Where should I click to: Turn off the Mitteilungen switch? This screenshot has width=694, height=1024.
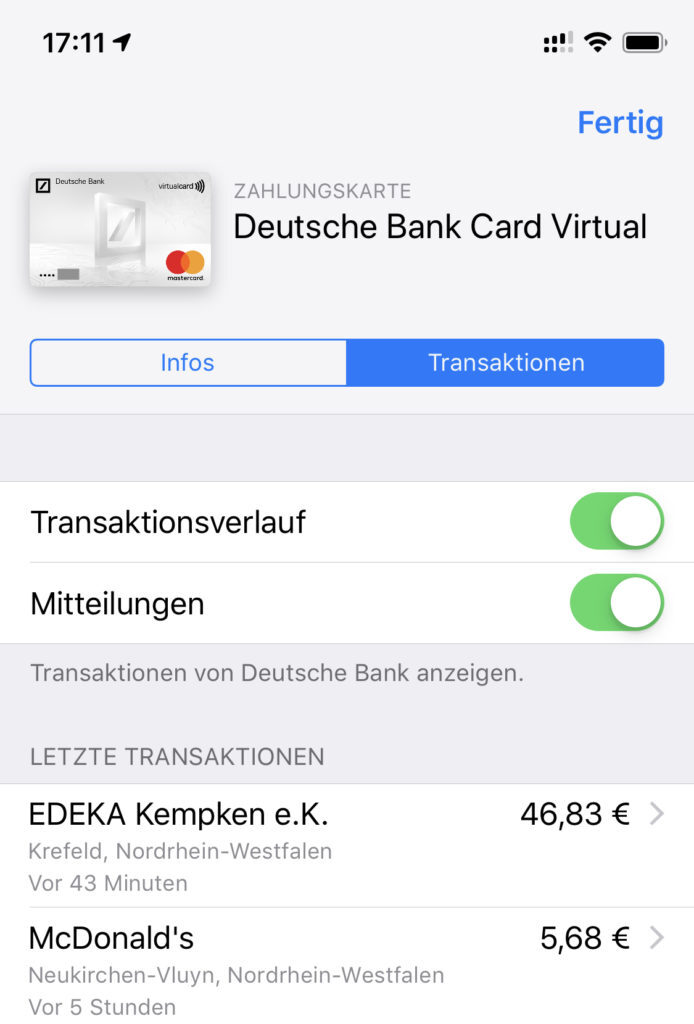(x=616, y=603)
